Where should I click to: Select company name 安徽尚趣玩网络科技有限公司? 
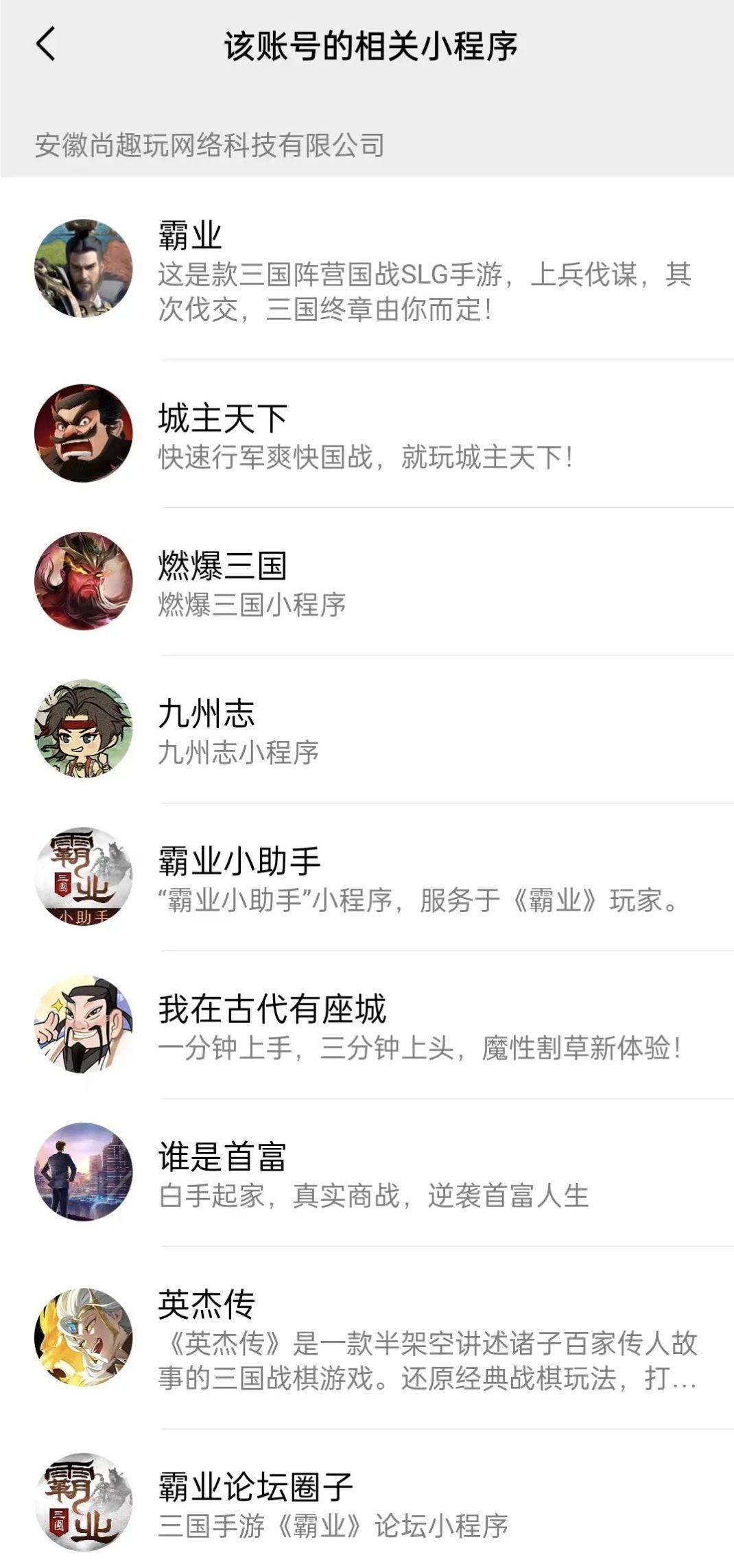210,145
